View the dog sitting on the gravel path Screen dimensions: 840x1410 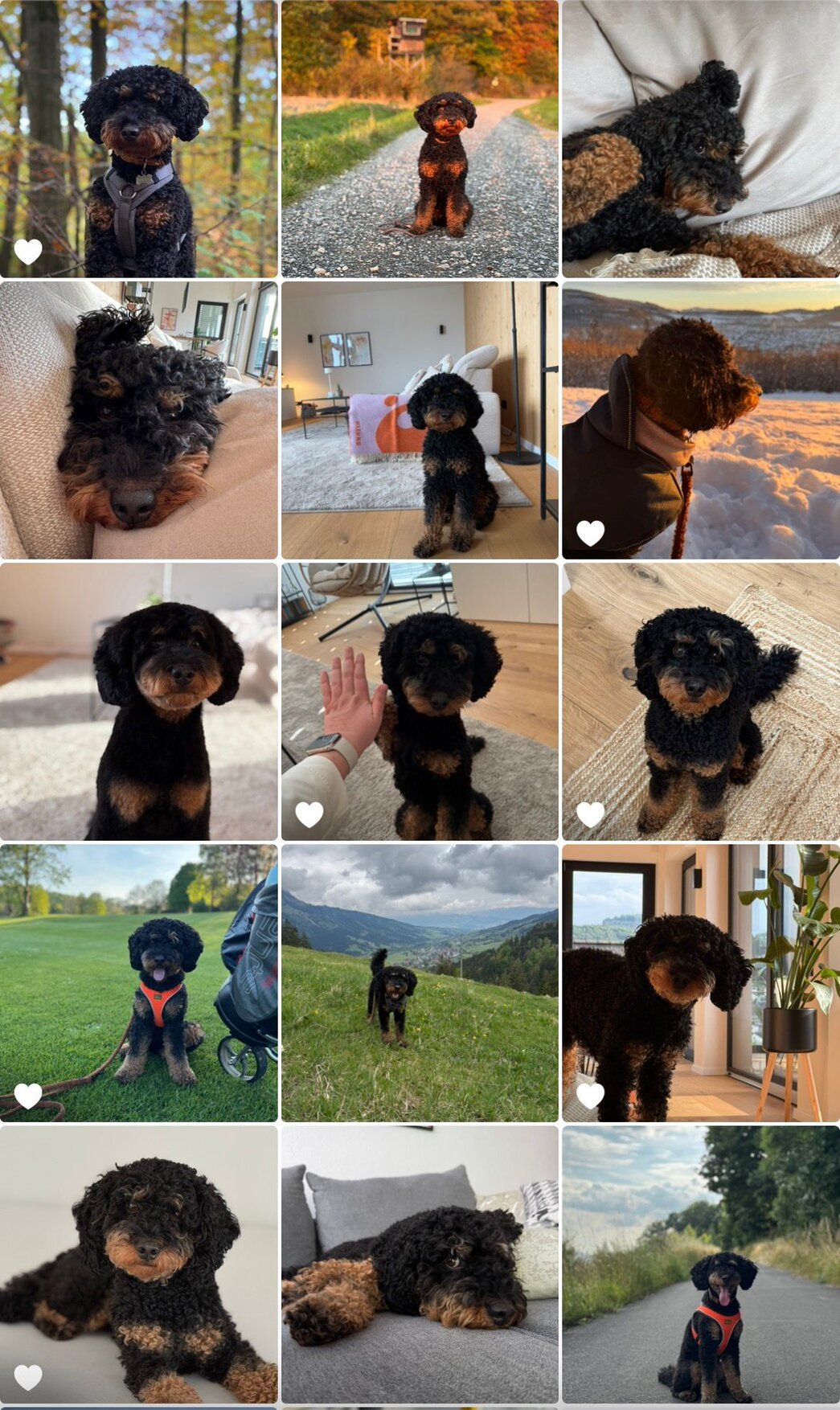[420, 138]
